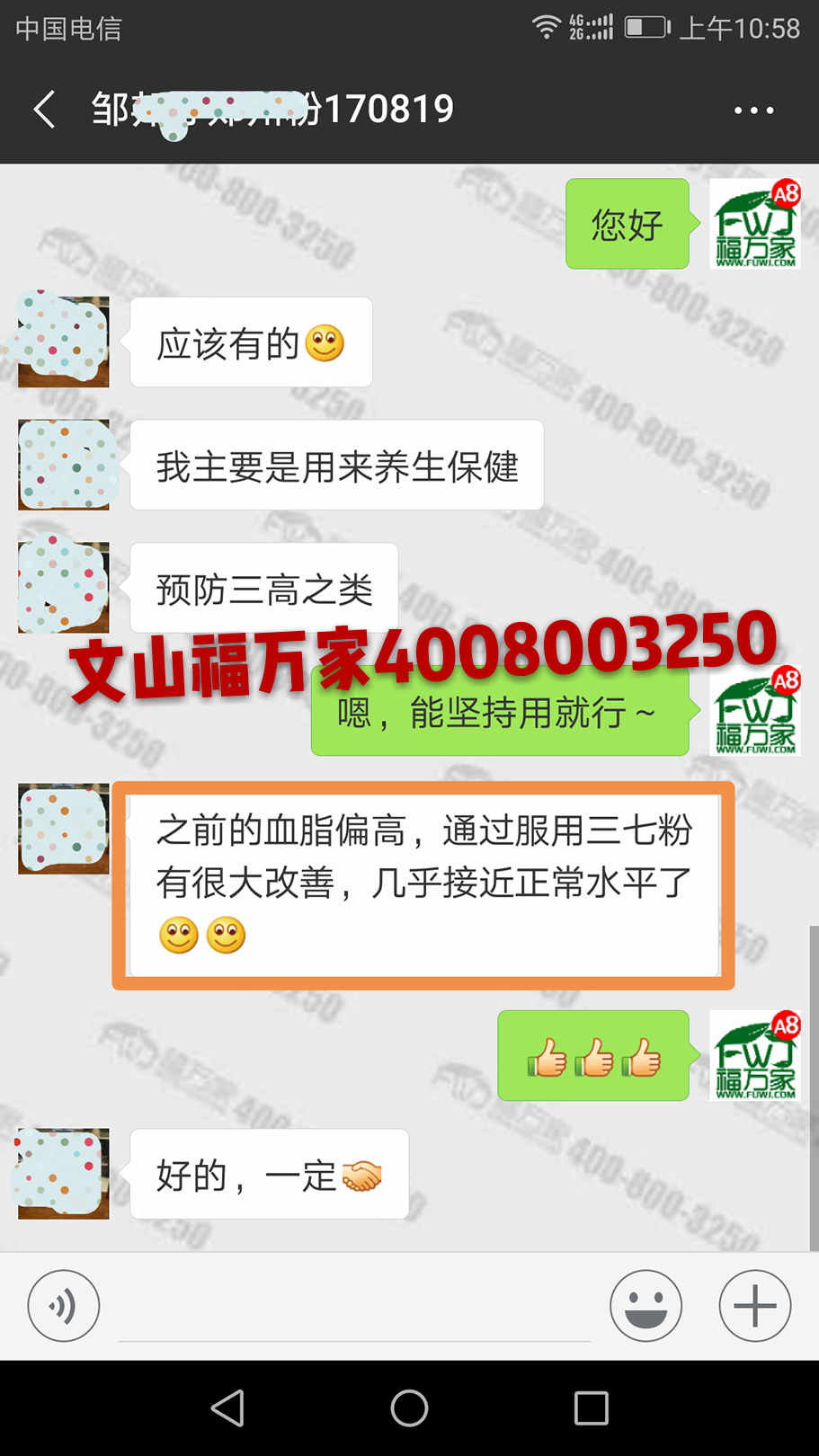Tap the system home button

point(409,1407)
